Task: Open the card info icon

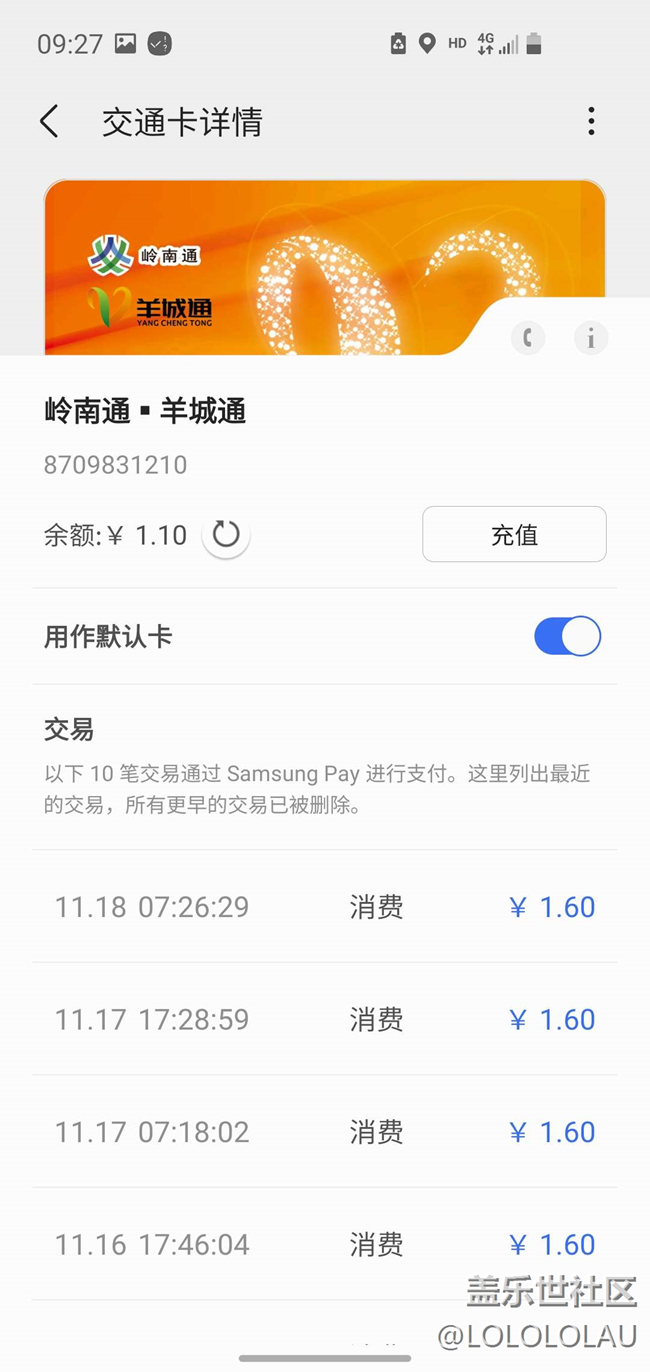Action: tap(591, 339)
